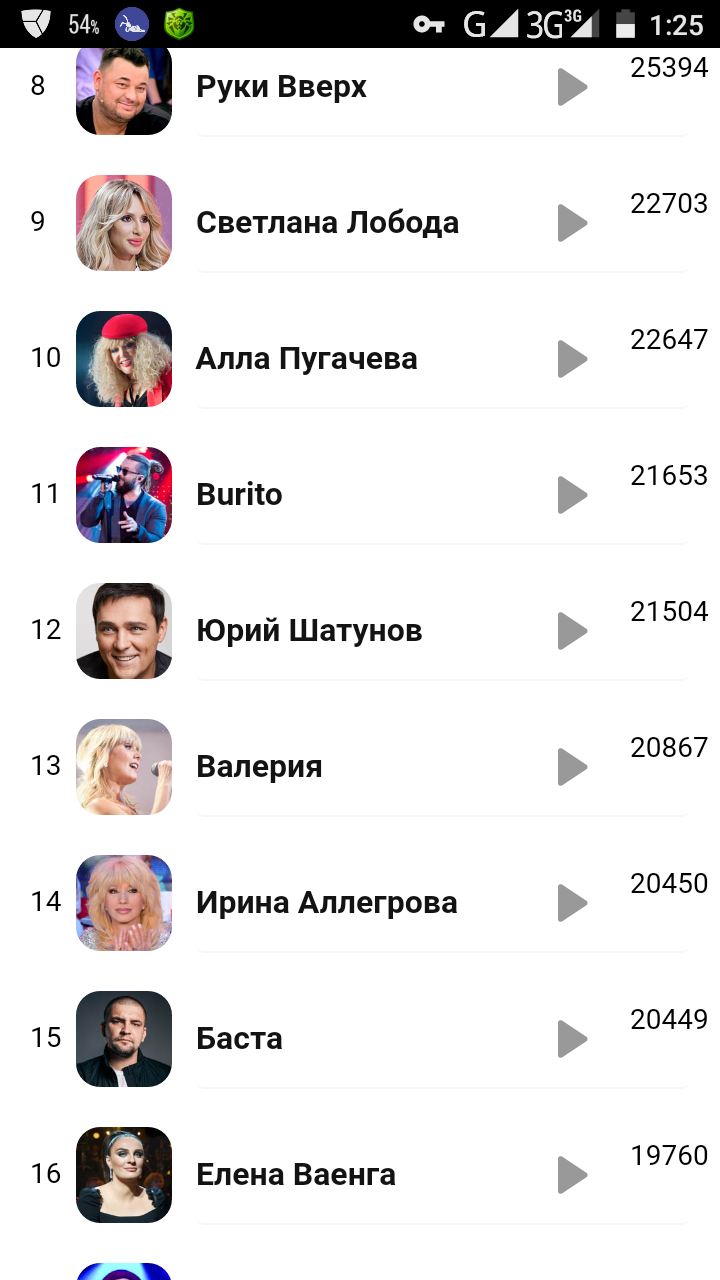View Юрий Шатунов artist details
The height and width of the screenshot is (1280, 720).
click(309, 631)
